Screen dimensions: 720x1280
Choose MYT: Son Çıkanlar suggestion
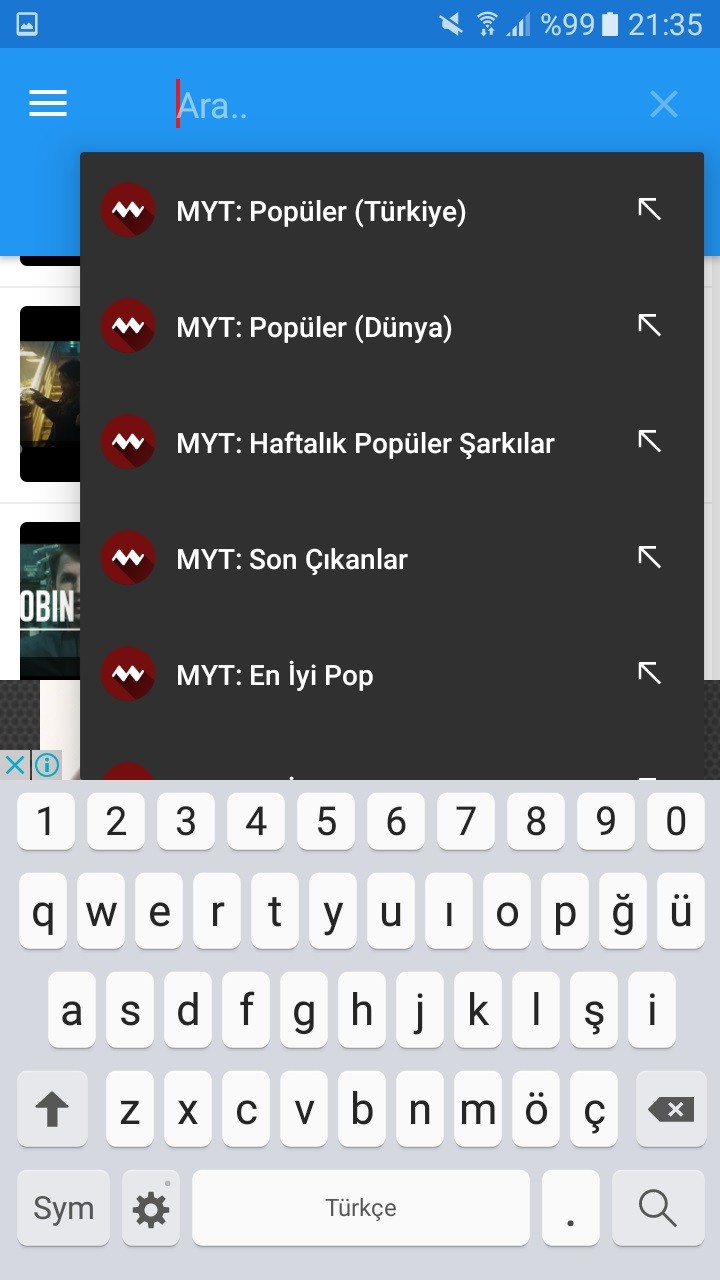392,558
